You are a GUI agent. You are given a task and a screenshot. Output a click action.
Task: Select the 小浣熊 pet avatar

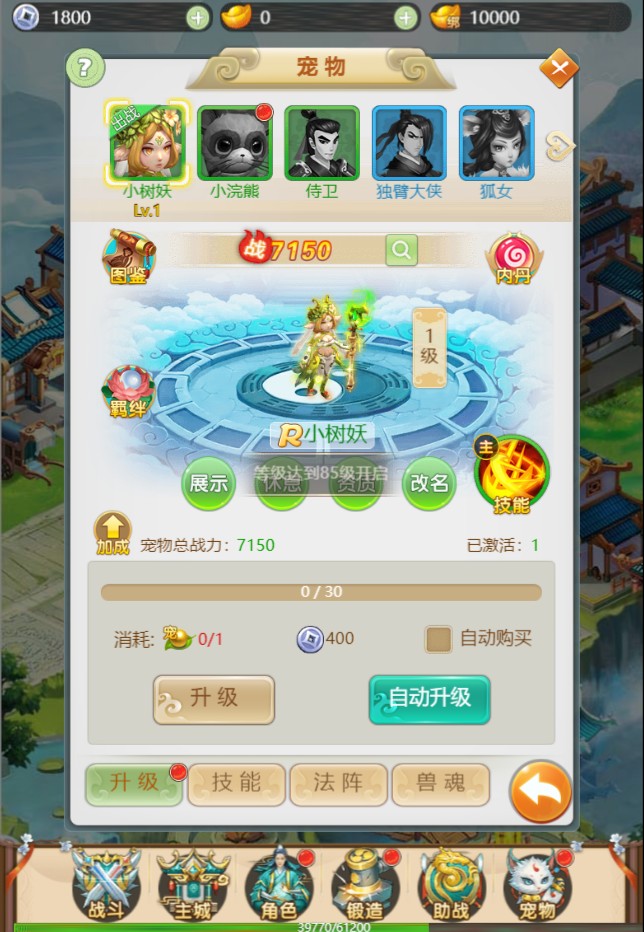(x=235, y=142)
